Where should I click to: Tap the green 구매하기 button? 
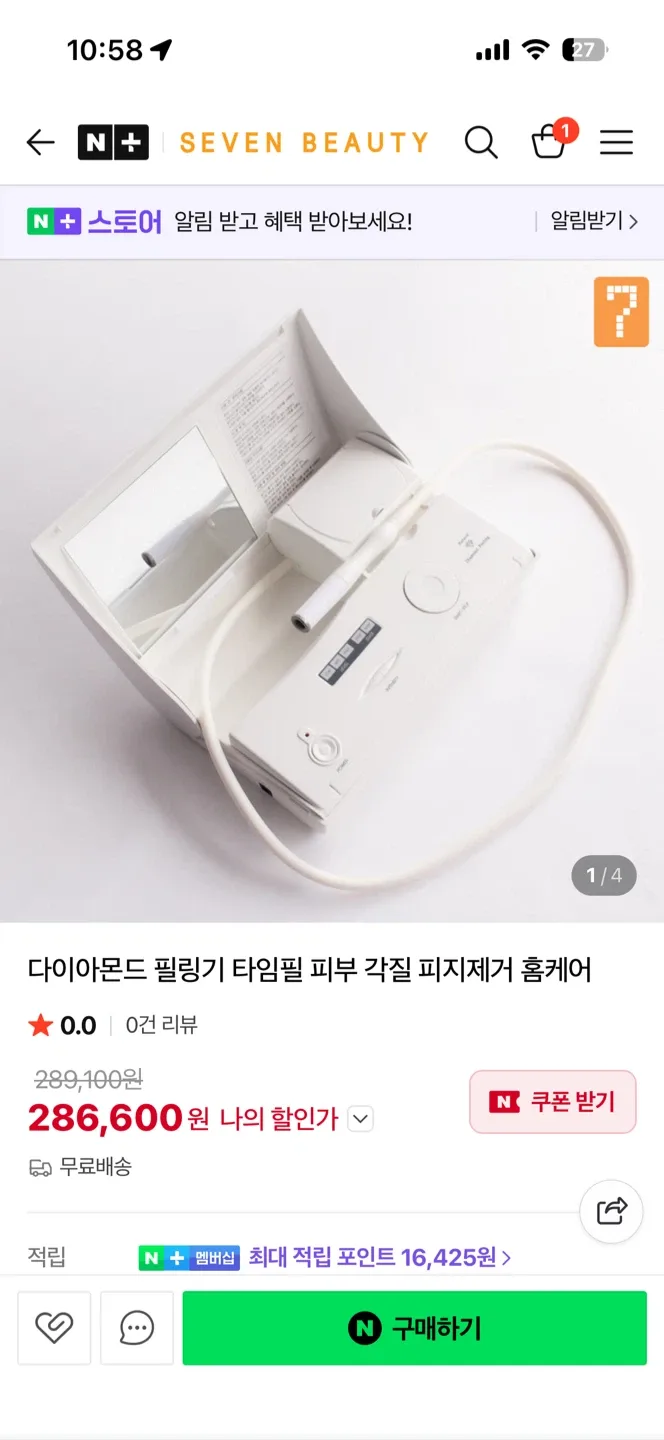click(414, 1328)
